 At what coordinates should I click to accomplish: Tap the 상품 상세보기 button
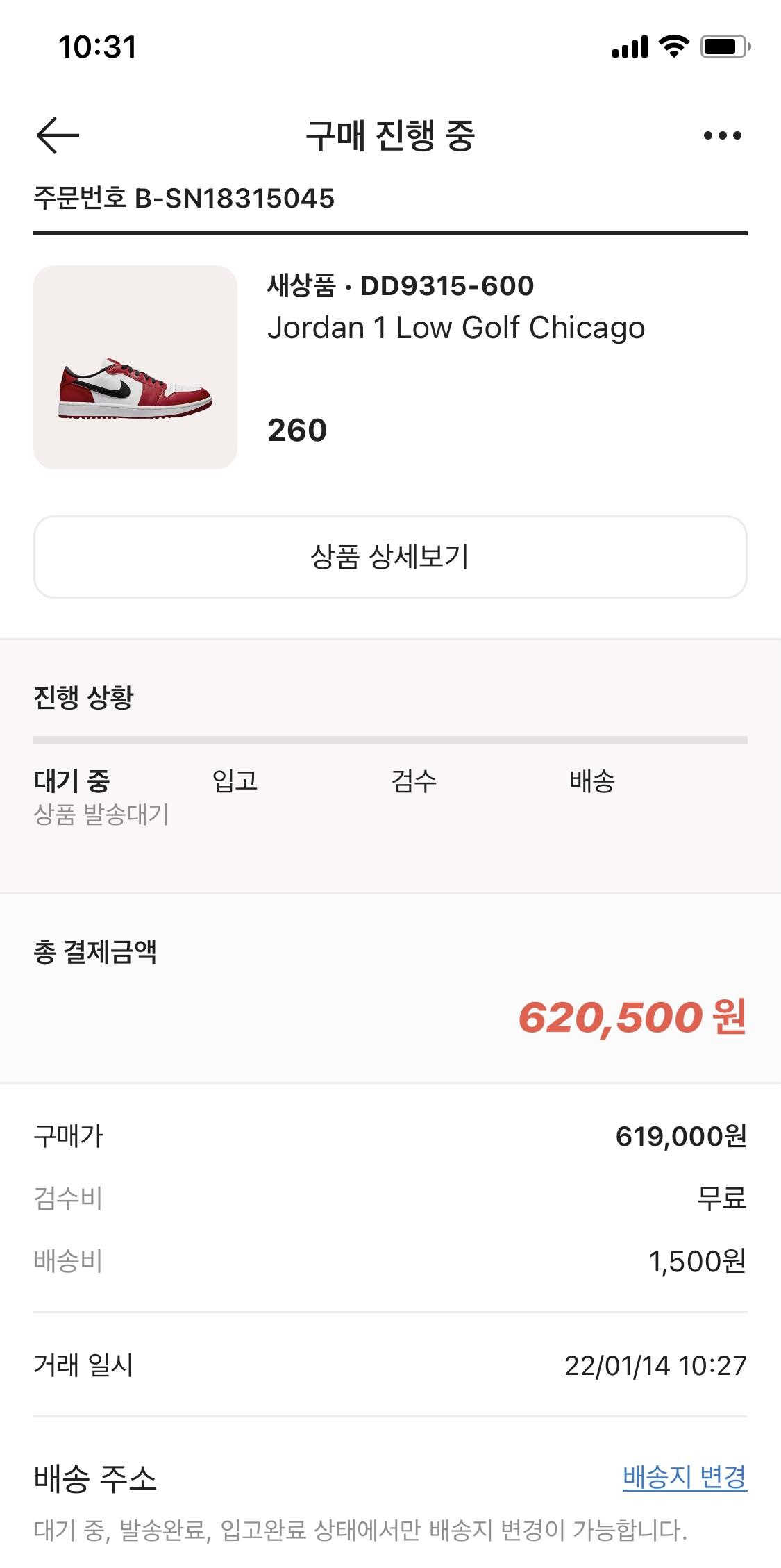tap(390, 557)
